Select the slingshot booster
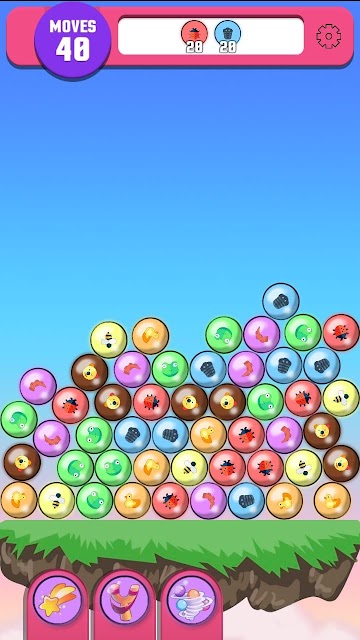The image size is (360, 640). 124,601
